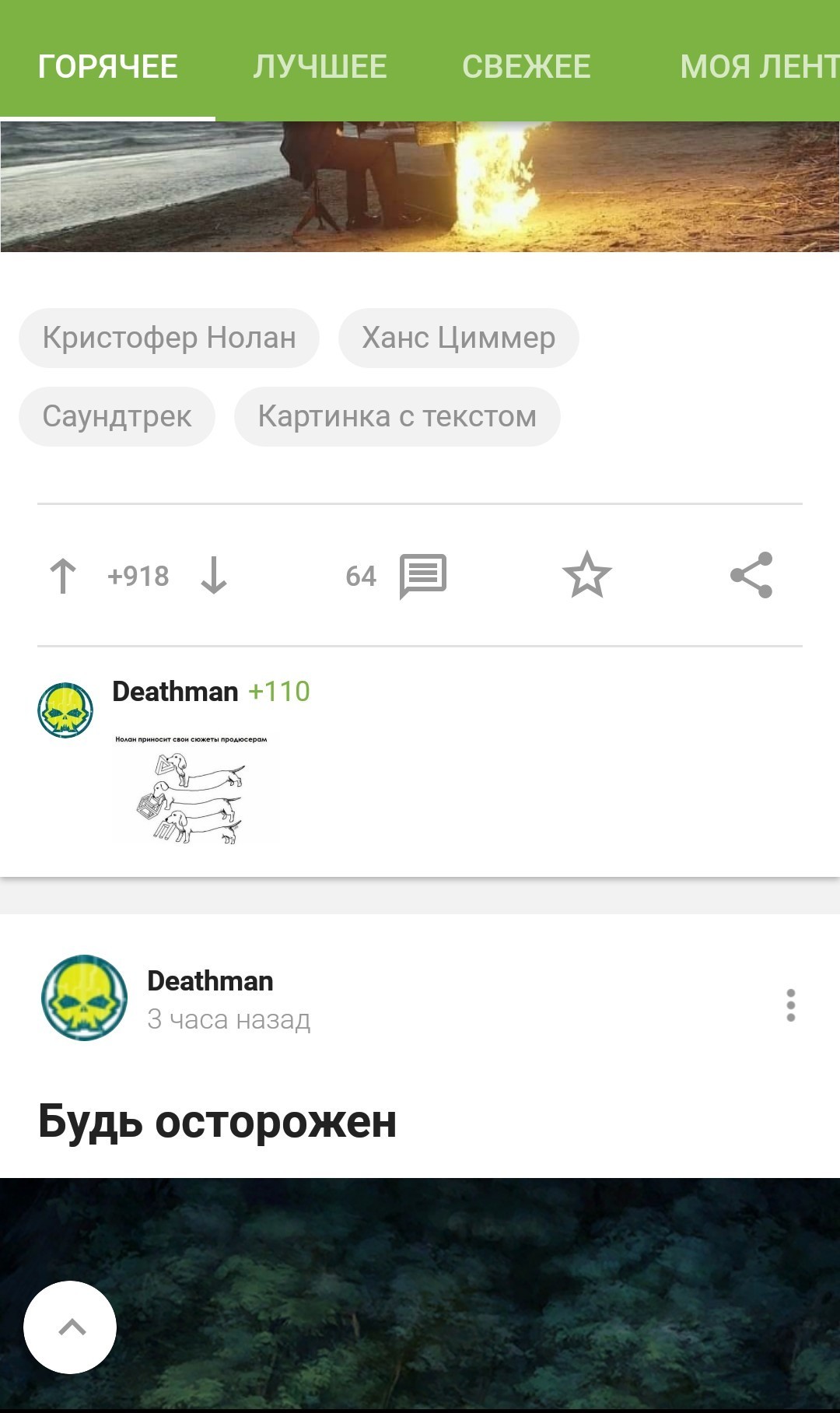
Task: Open the post titled Будь осторожен
Action: (217, 1121)
